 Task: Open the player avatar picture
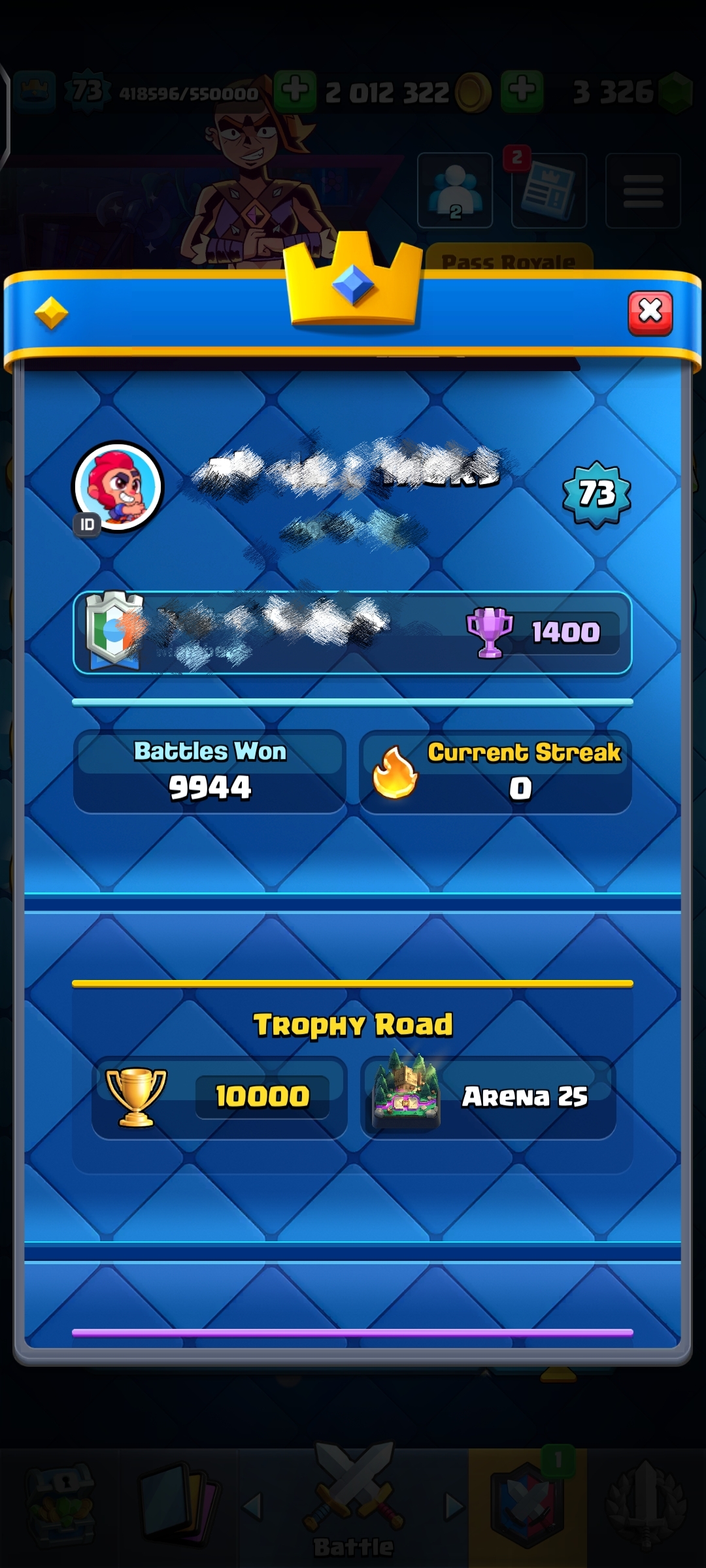point(118,485)
